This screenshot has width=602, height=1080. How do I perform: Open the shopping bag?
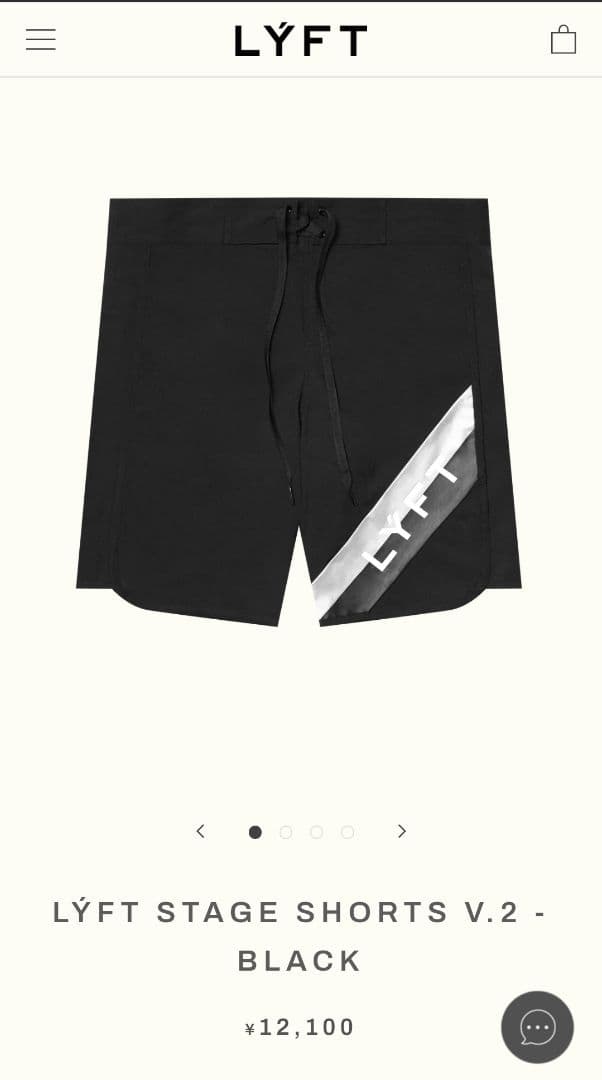tap(563, 40)
